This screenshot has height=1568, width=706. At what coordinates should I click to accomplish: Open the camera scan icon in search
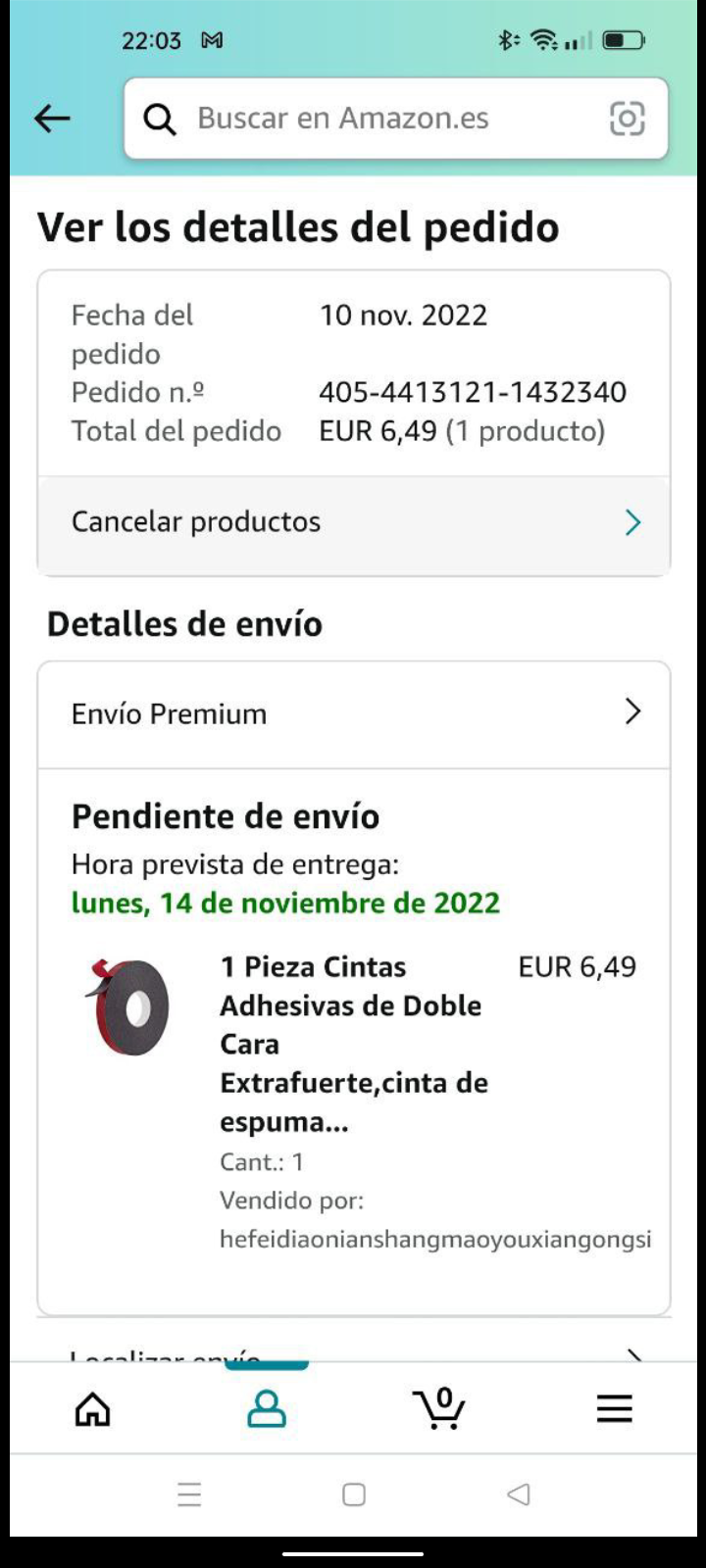coord(628,119)
